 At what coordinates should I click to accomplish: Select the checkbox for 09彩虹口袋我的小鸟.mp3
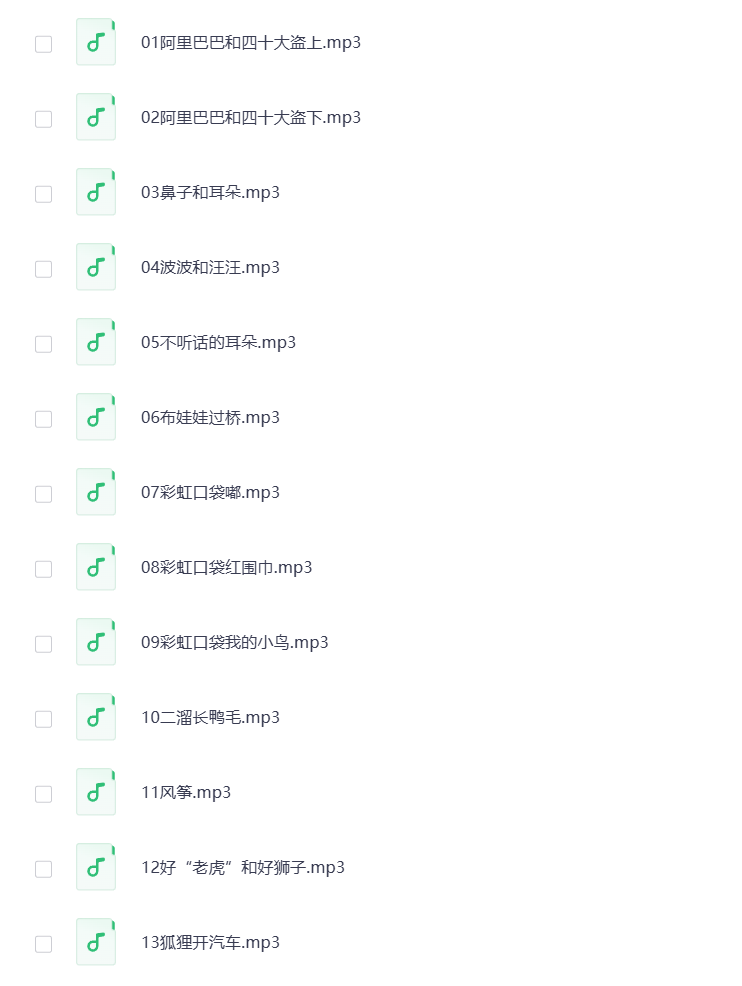pos(43,644)
